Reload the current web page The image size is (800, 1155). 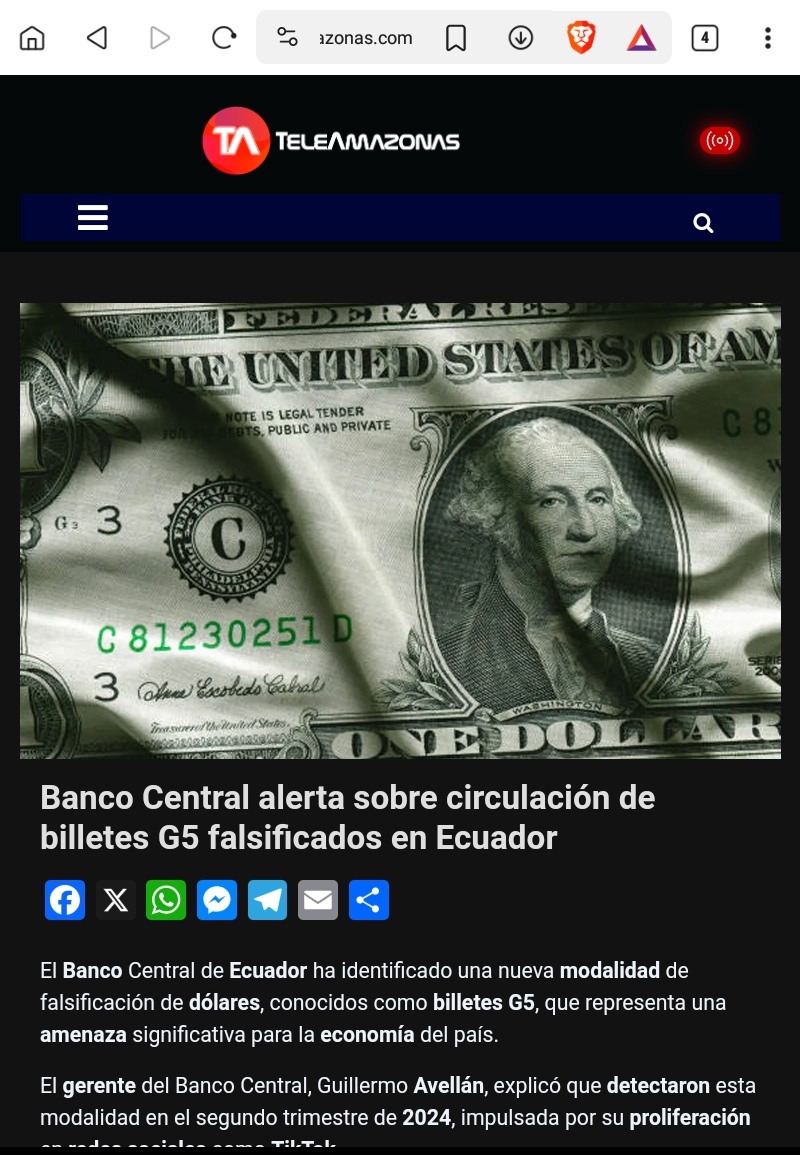click(x=224, y=38)
